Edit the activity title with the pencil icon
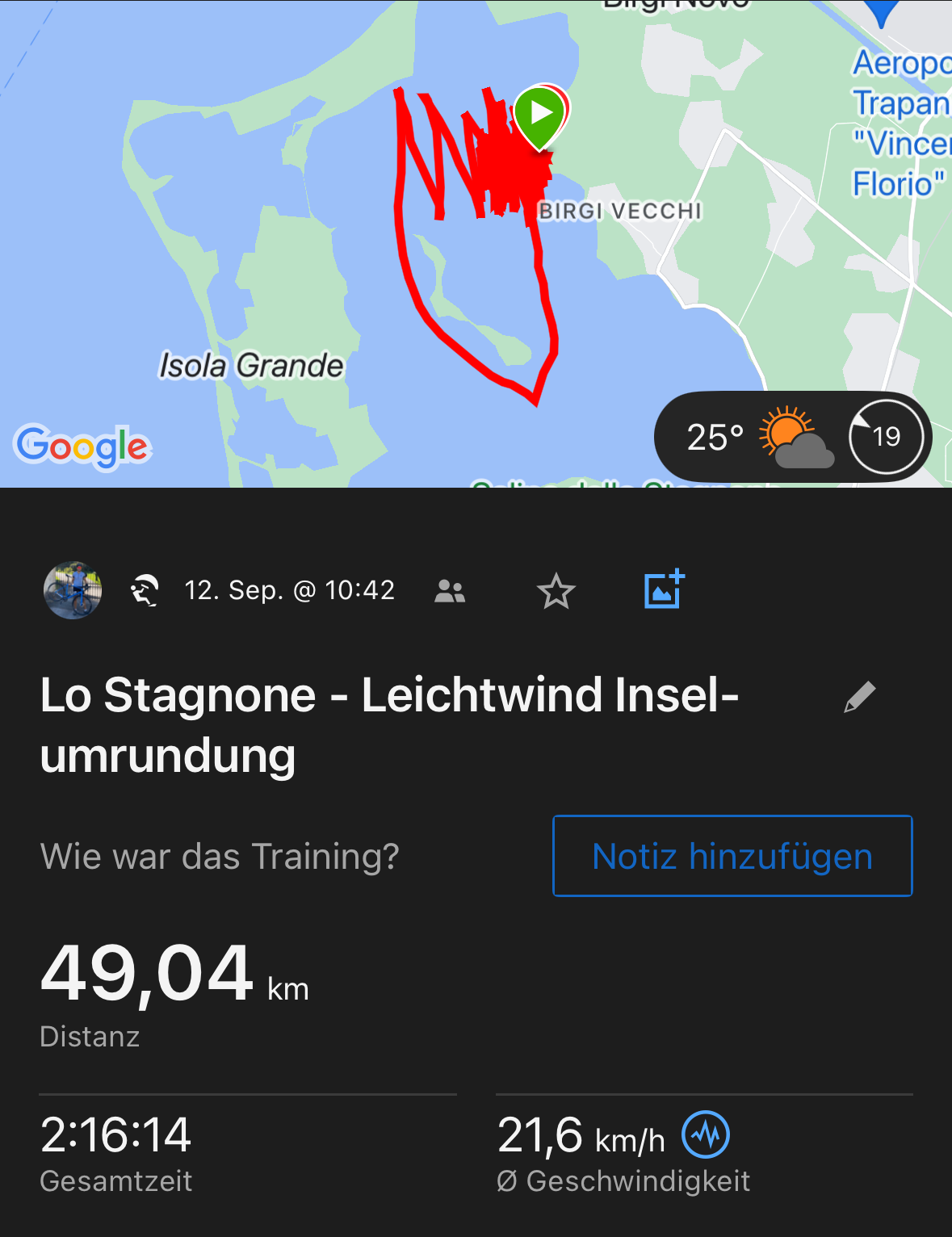The width and height of the screenshot is (952, 1237). pos(859,697)
